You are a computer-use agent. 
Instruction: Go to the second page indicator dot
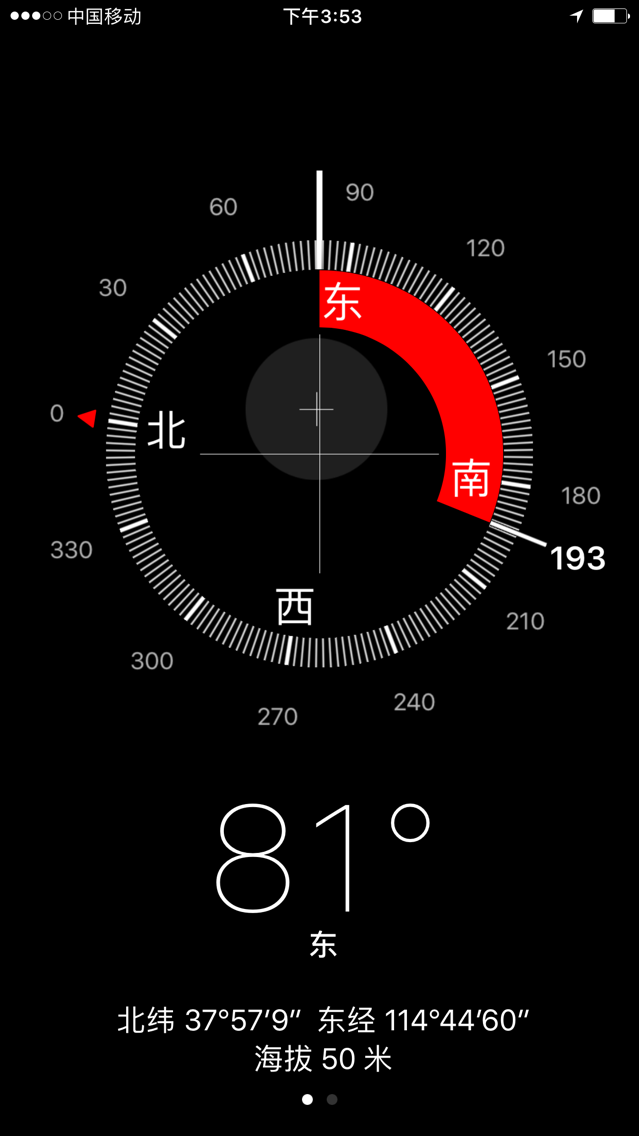click(x=332, y=1100)
